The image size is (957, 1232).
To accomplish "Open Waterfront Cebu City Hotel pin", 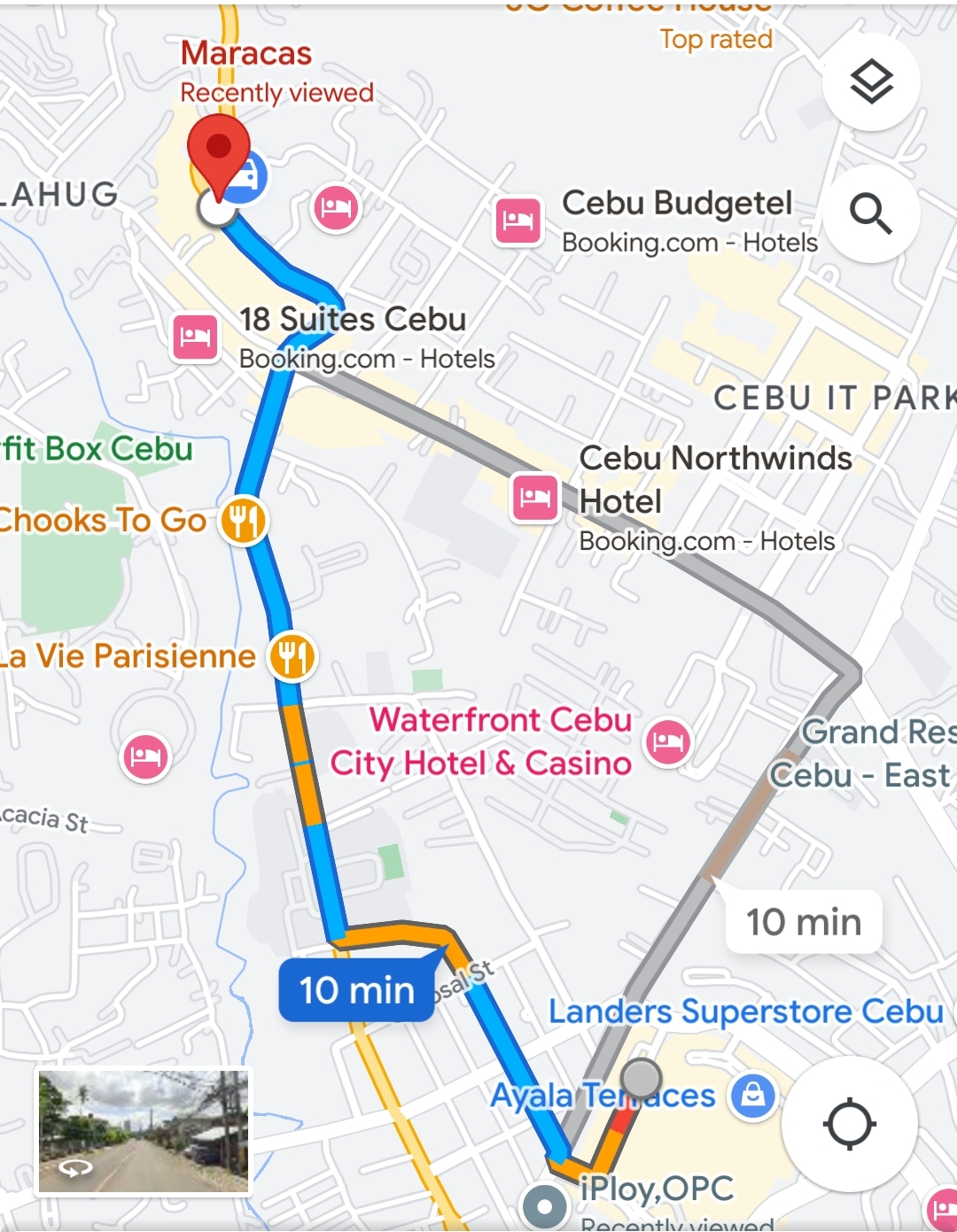I will (x=668, y=741).
